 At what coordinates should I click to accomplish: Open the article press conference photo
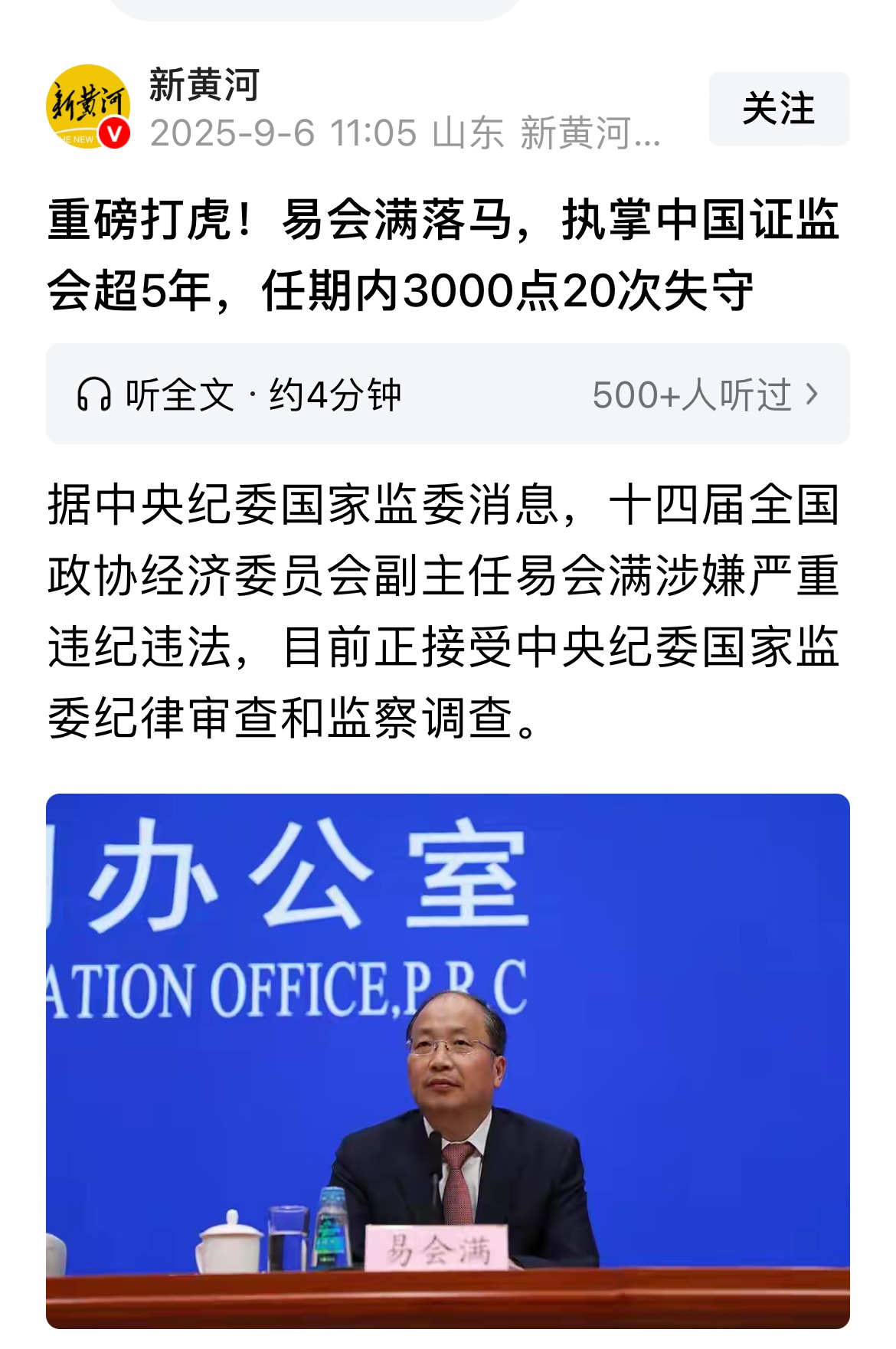point(447,1060)
